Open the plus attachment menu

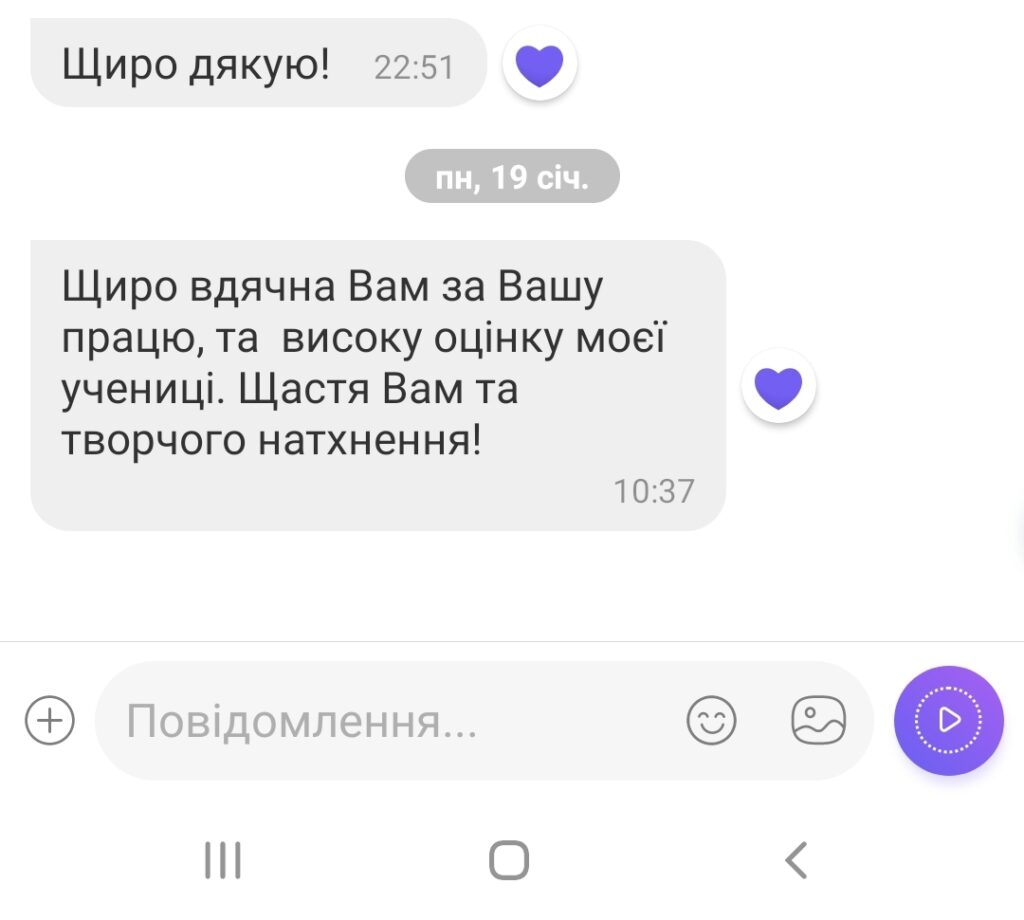click(x=49, y=720)
